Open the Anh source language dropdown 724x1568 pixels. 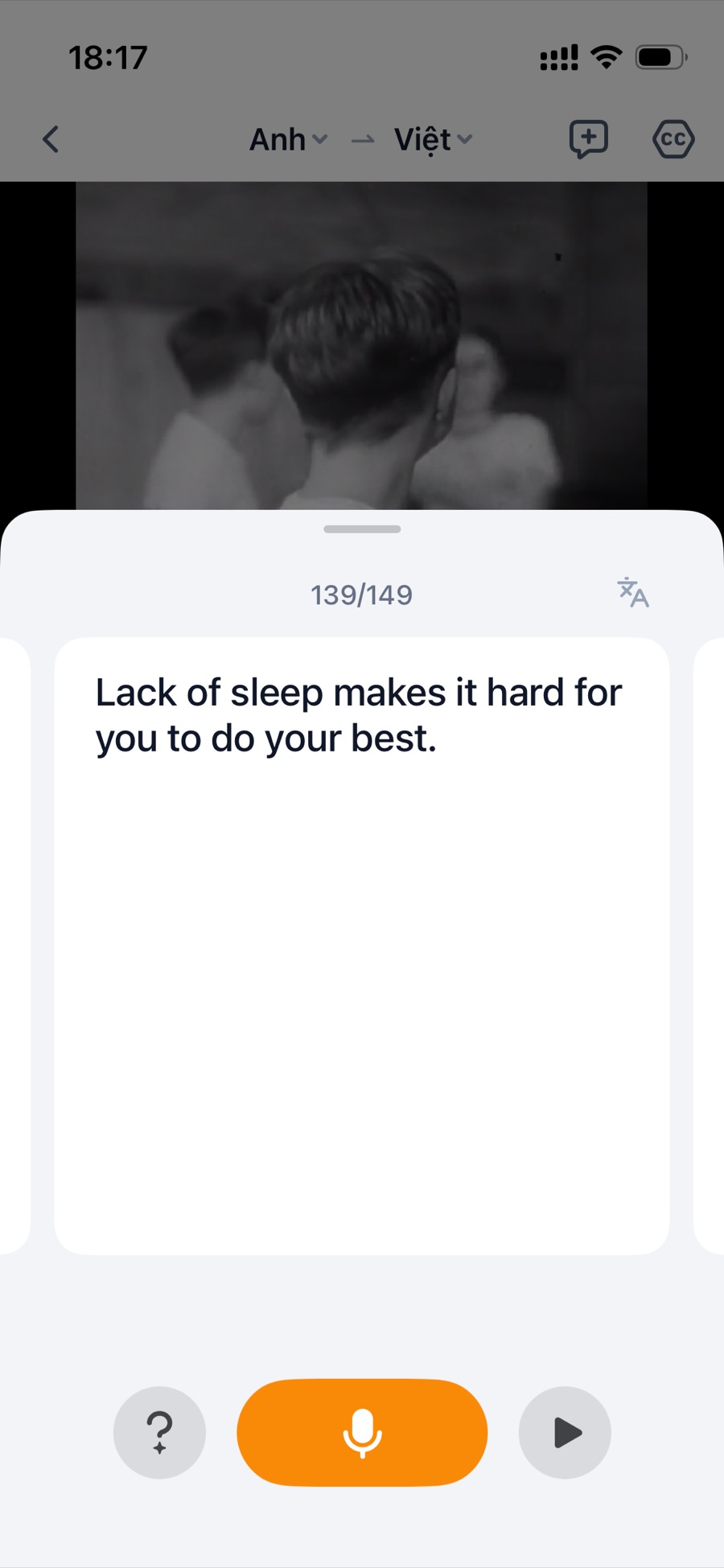pyautogui.click(x=288, y=140)
